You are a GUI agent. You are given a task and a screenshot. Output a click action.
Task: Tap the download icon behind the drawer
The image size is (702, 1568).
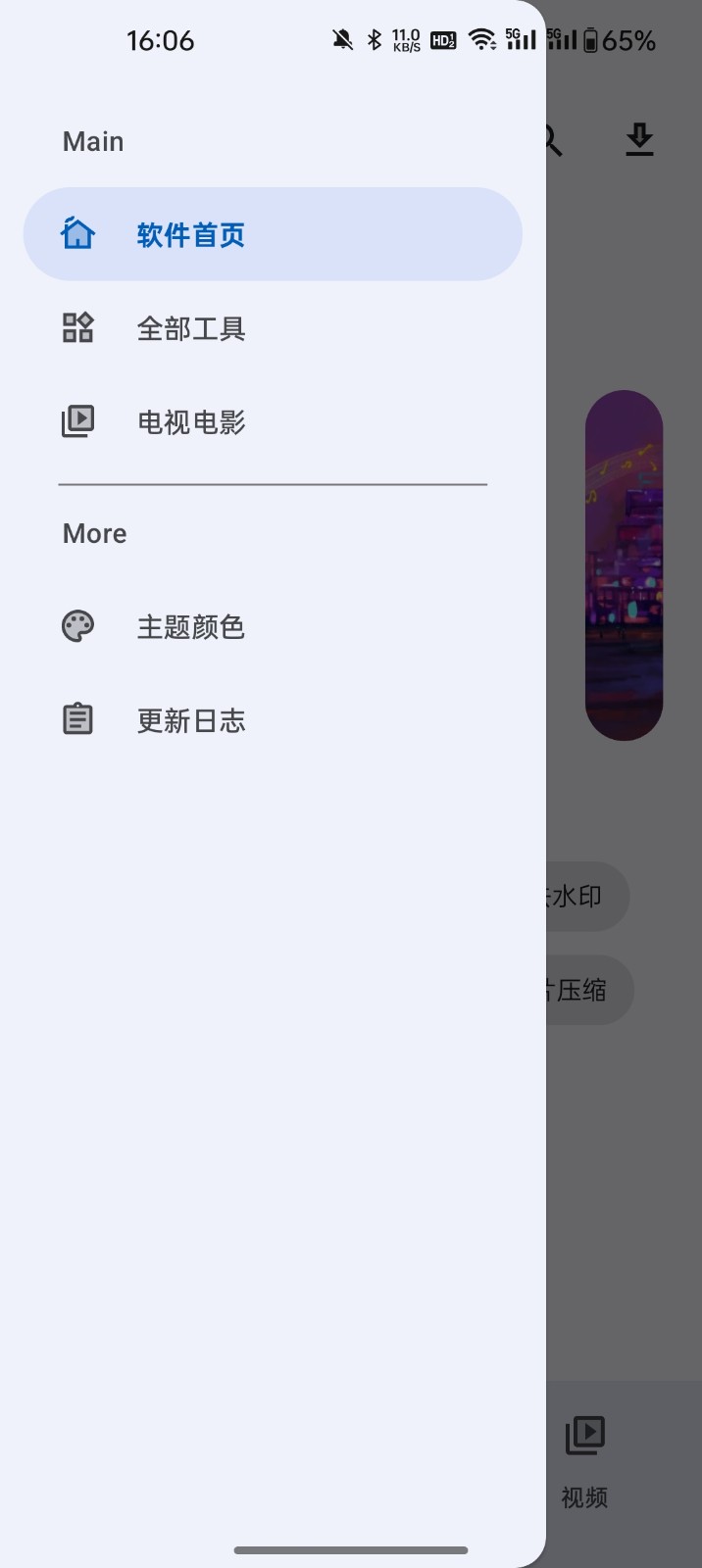click(639, 140)
